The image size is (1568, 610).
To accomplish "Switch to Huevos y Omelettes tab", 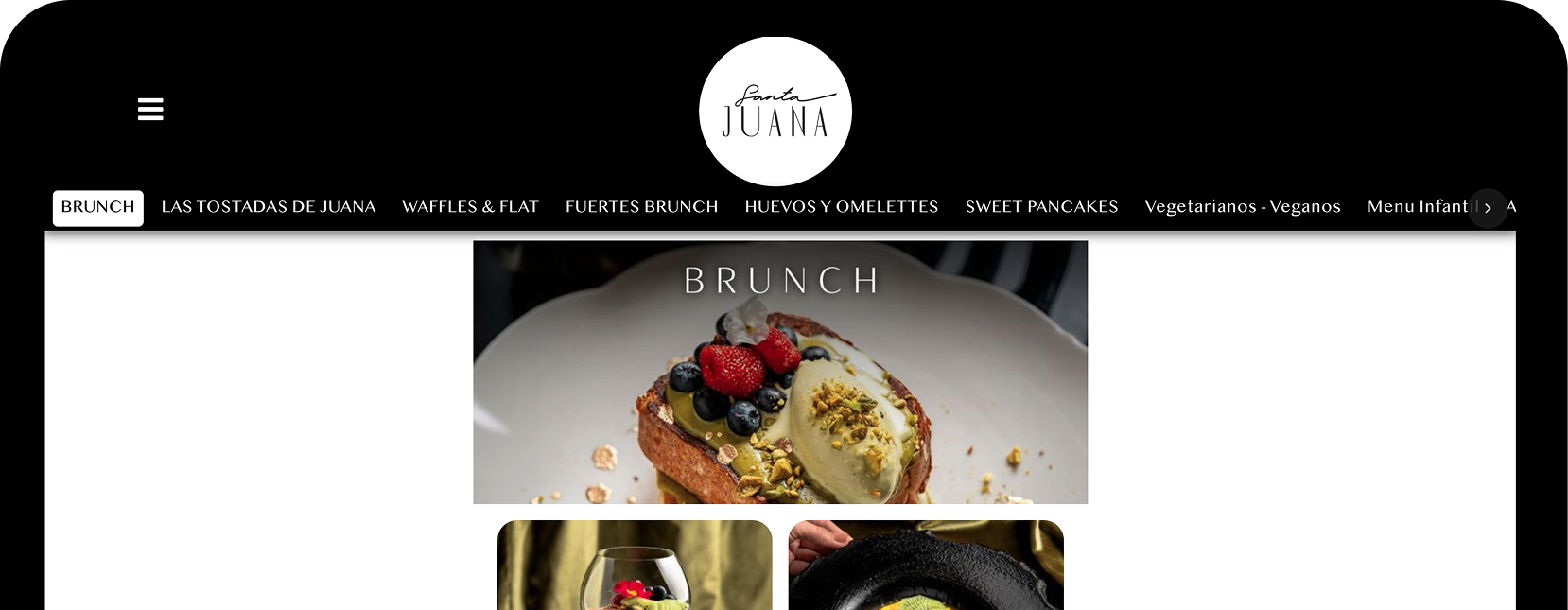I will pyautogui.click(x=841, y=207).
